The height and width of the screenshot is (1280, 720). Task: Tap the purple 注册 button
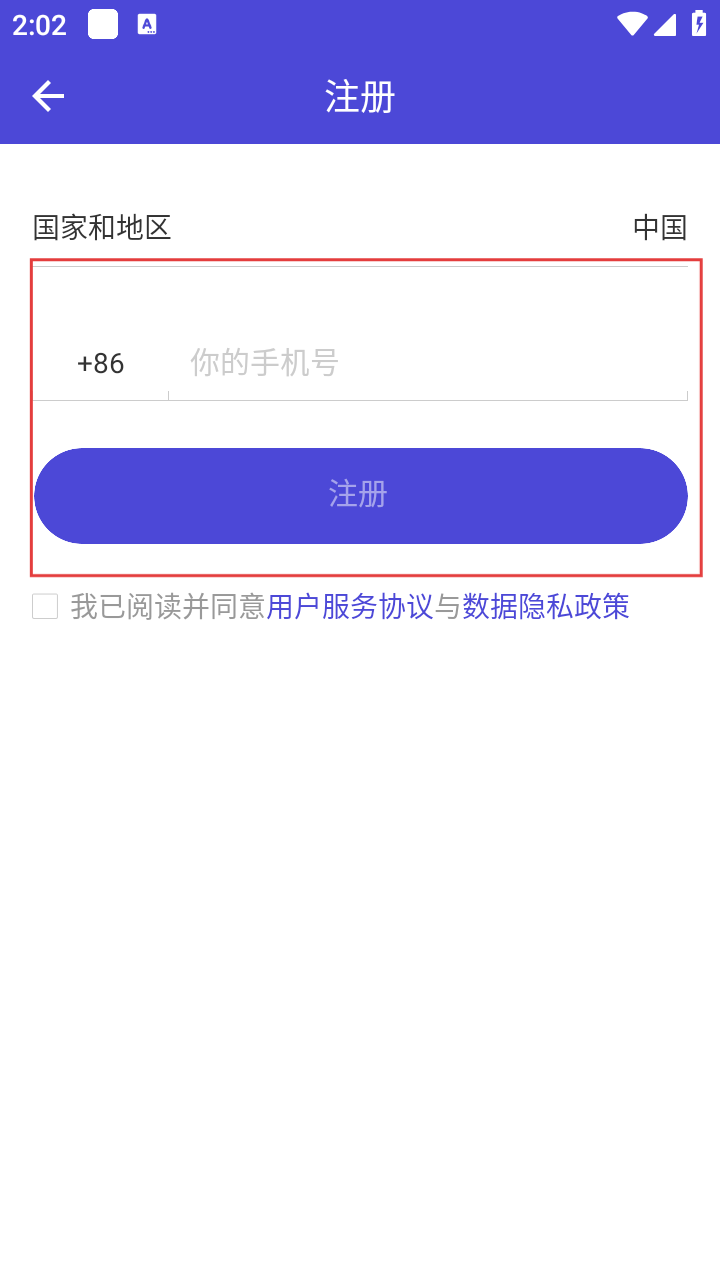click(x=360, y=495)
